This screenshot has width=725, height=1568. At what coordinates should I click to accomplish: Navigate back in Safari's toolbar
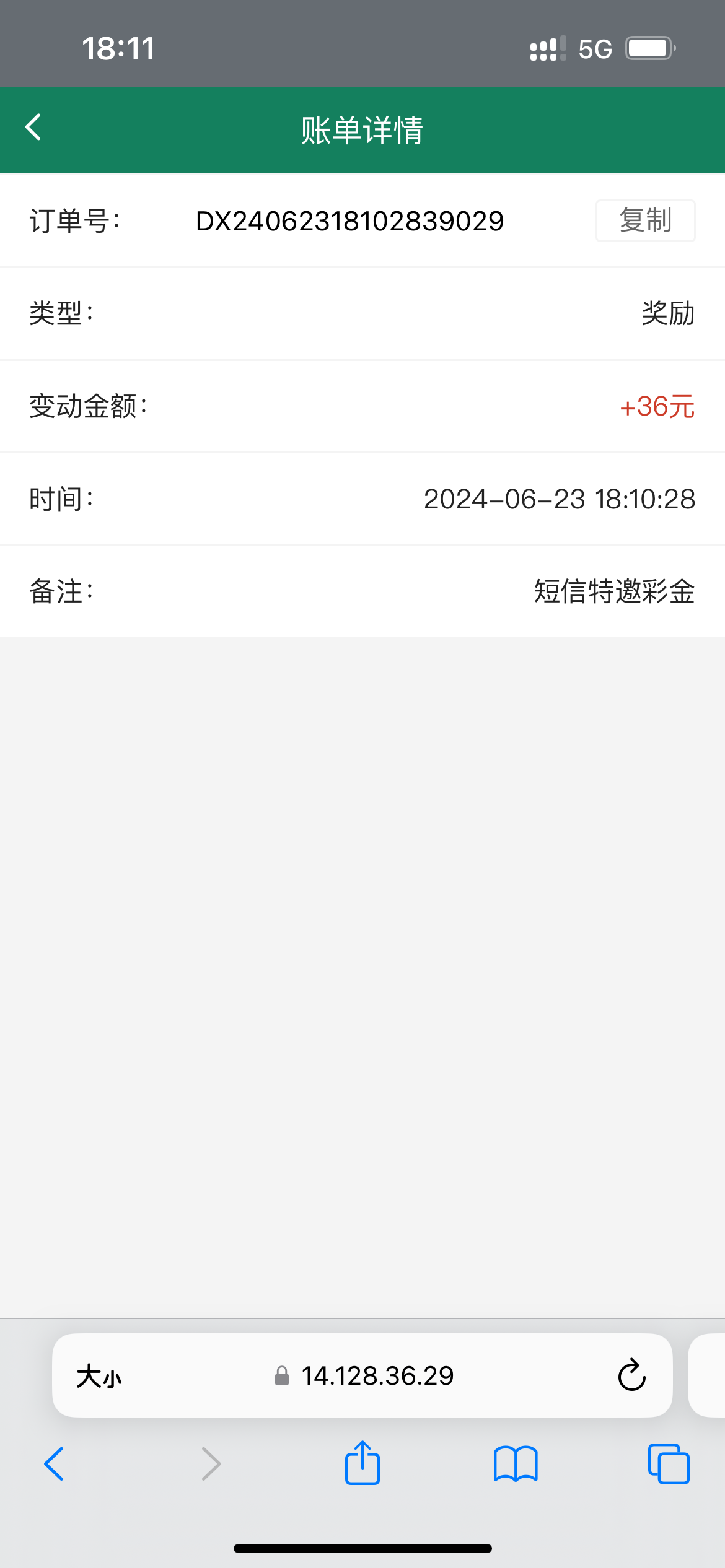point(55,1464)
